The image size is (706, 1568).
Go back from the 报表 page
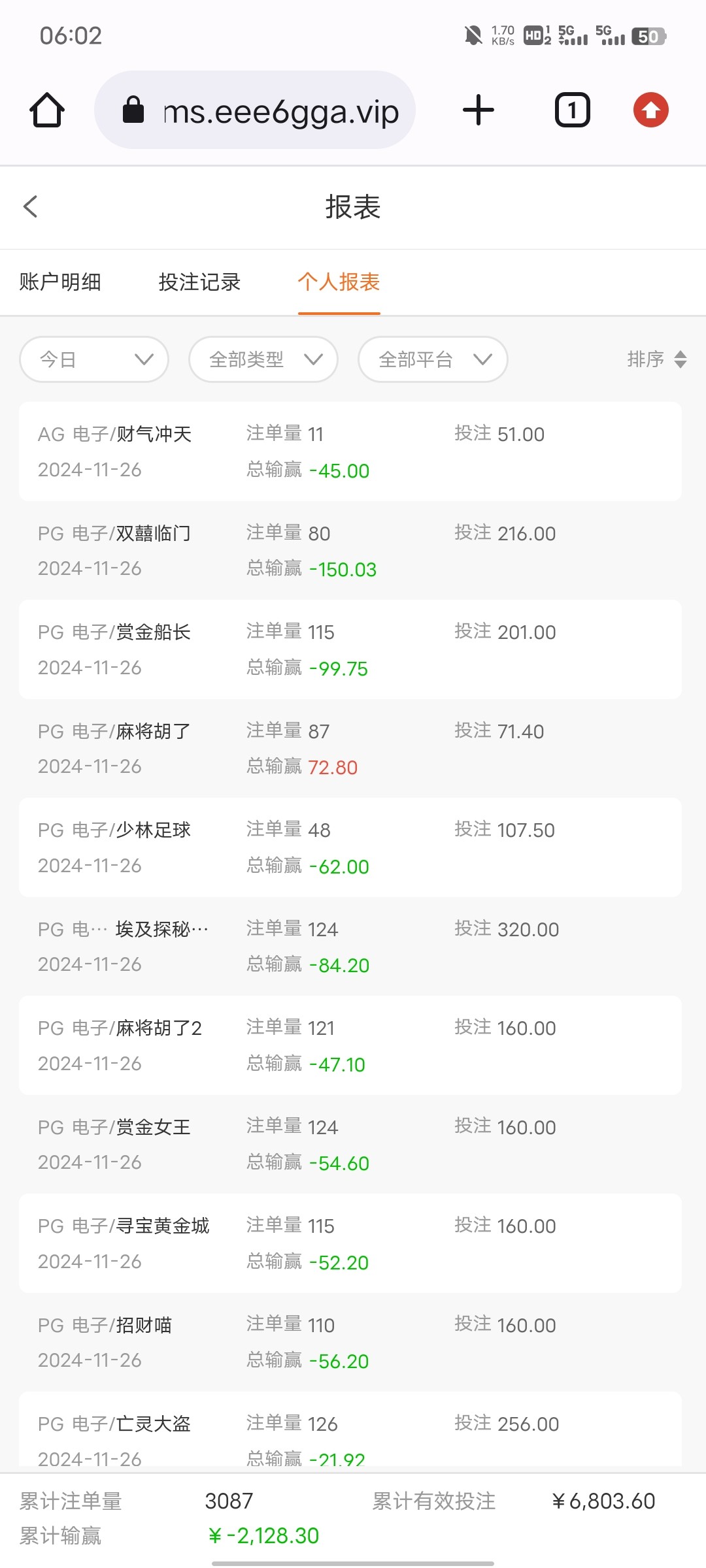point(31,206)
